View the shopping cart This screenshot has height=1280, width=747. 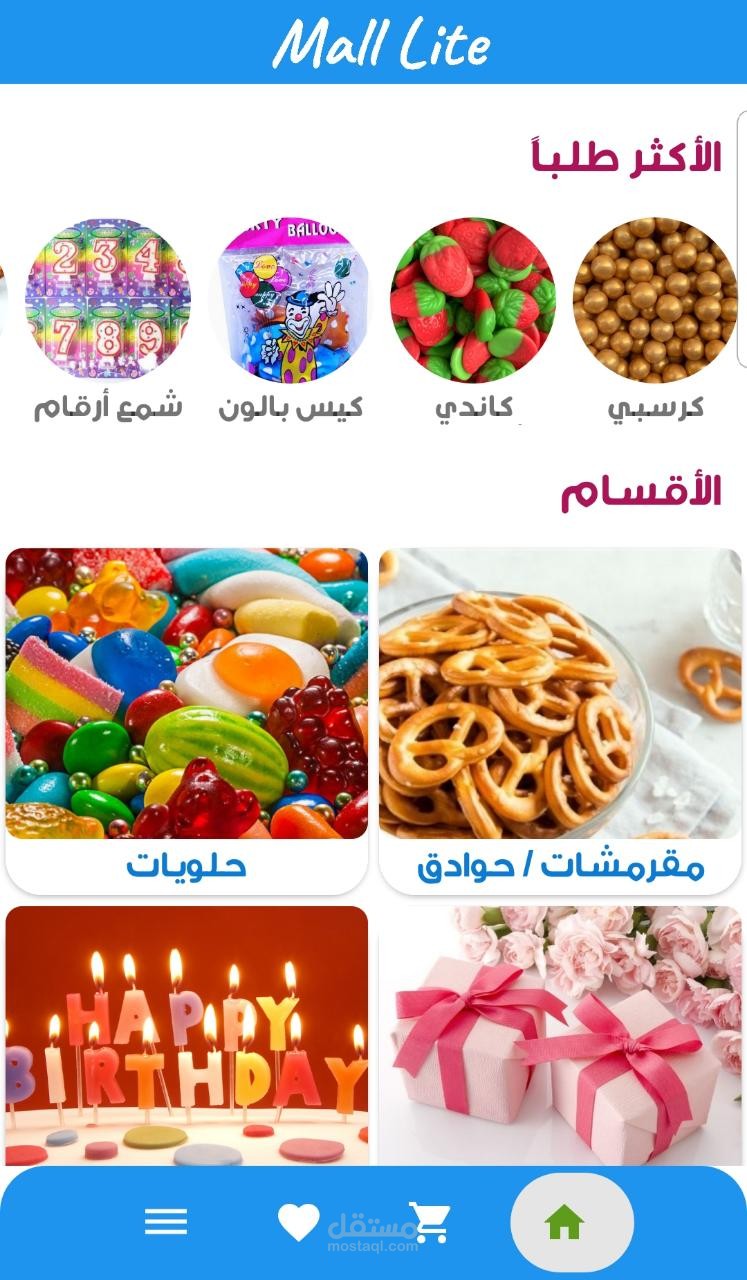[x=432, y=1219]
